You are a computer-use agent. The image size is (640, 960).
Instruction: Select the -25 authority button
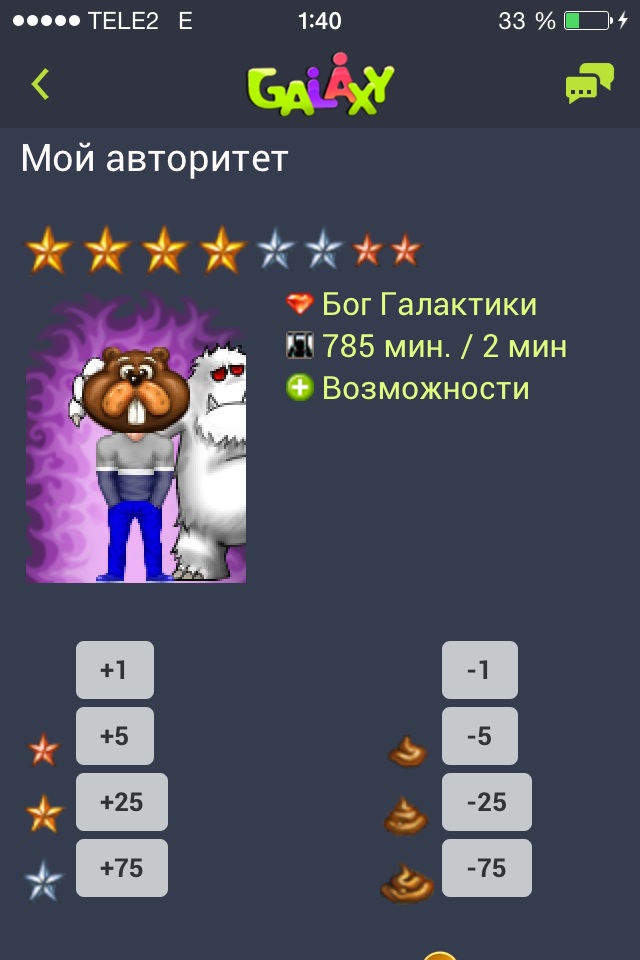(x=487, y=802)
